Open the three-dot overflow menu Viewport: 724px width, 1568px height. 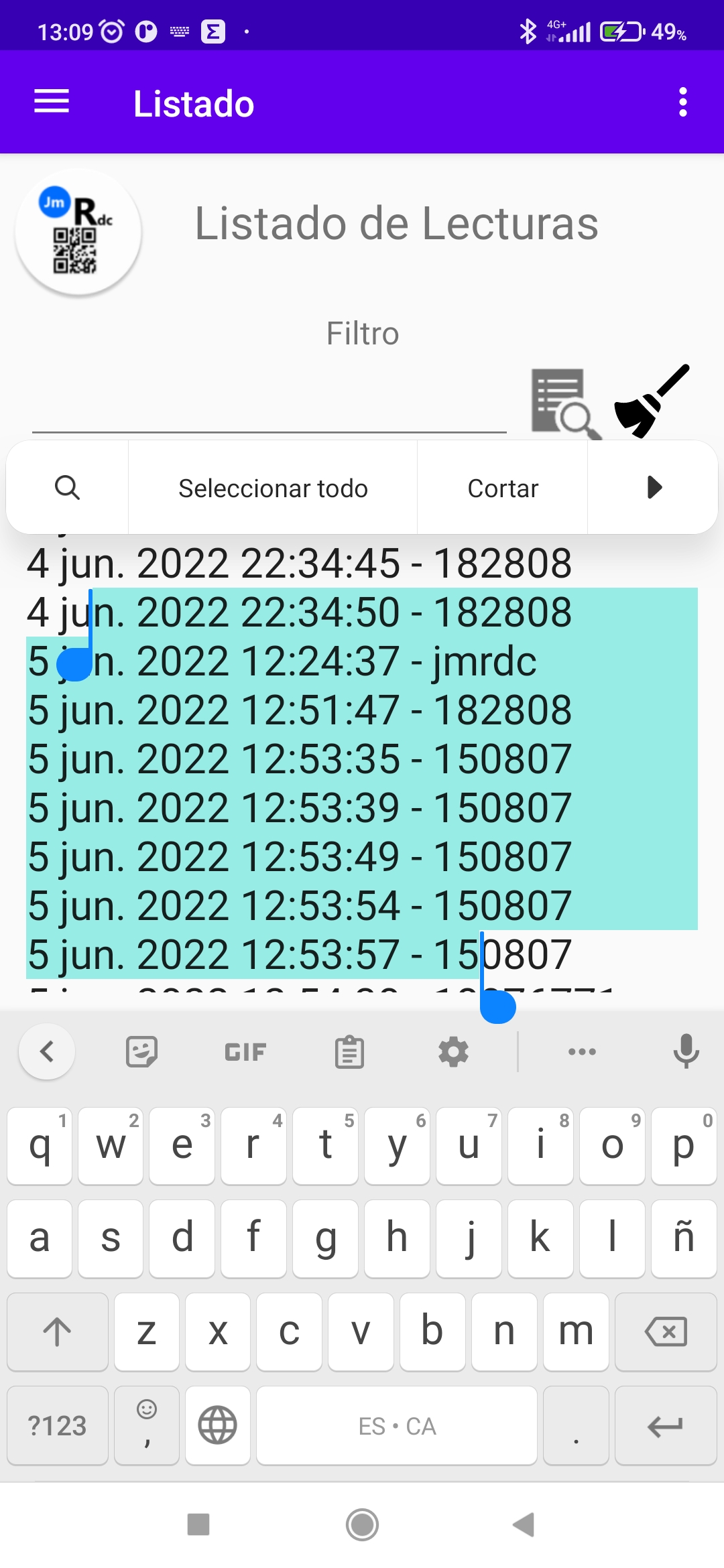(682, 102)
